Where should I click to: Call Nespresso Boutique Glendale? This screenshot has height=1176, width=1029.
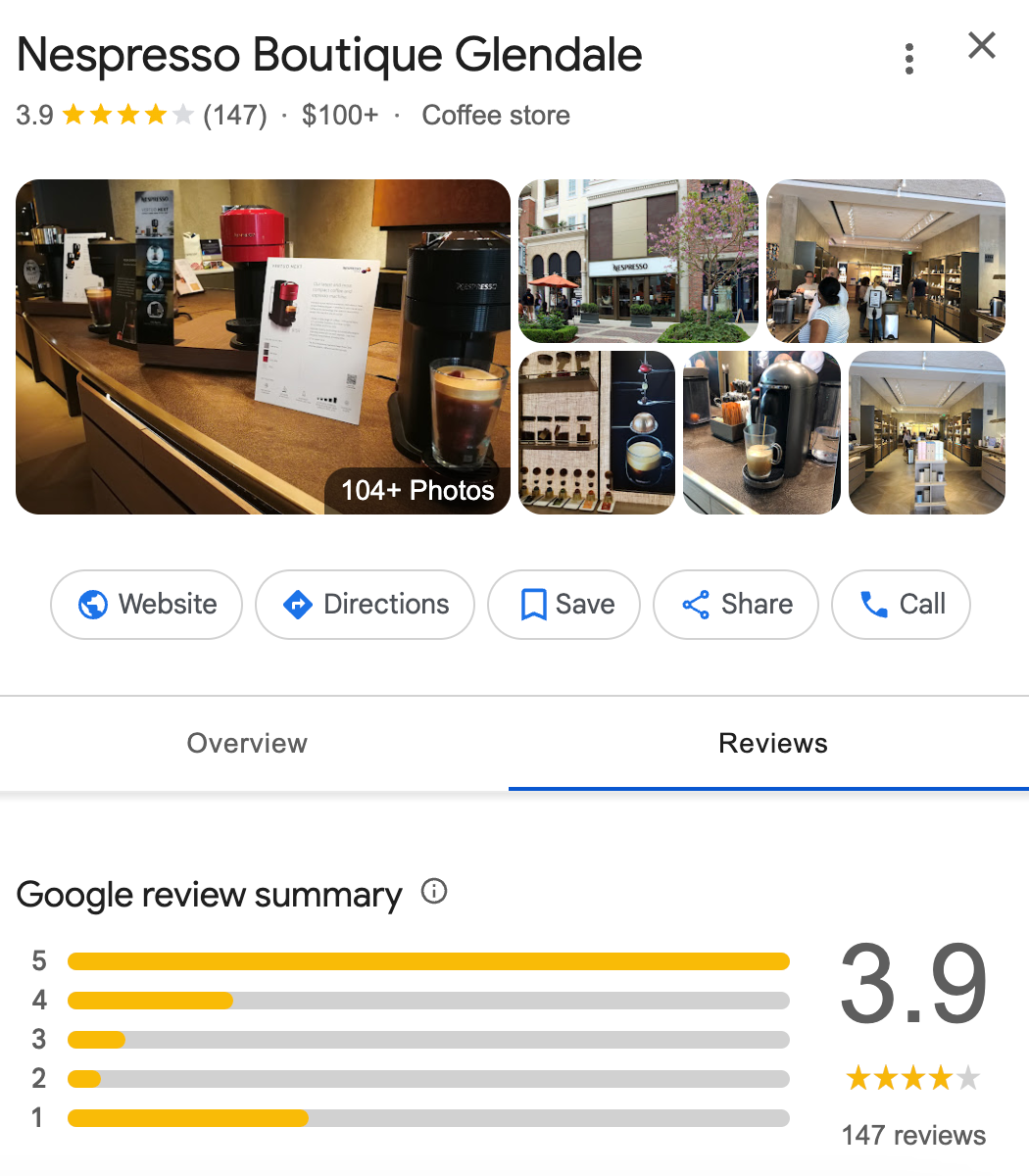[901, 605]
